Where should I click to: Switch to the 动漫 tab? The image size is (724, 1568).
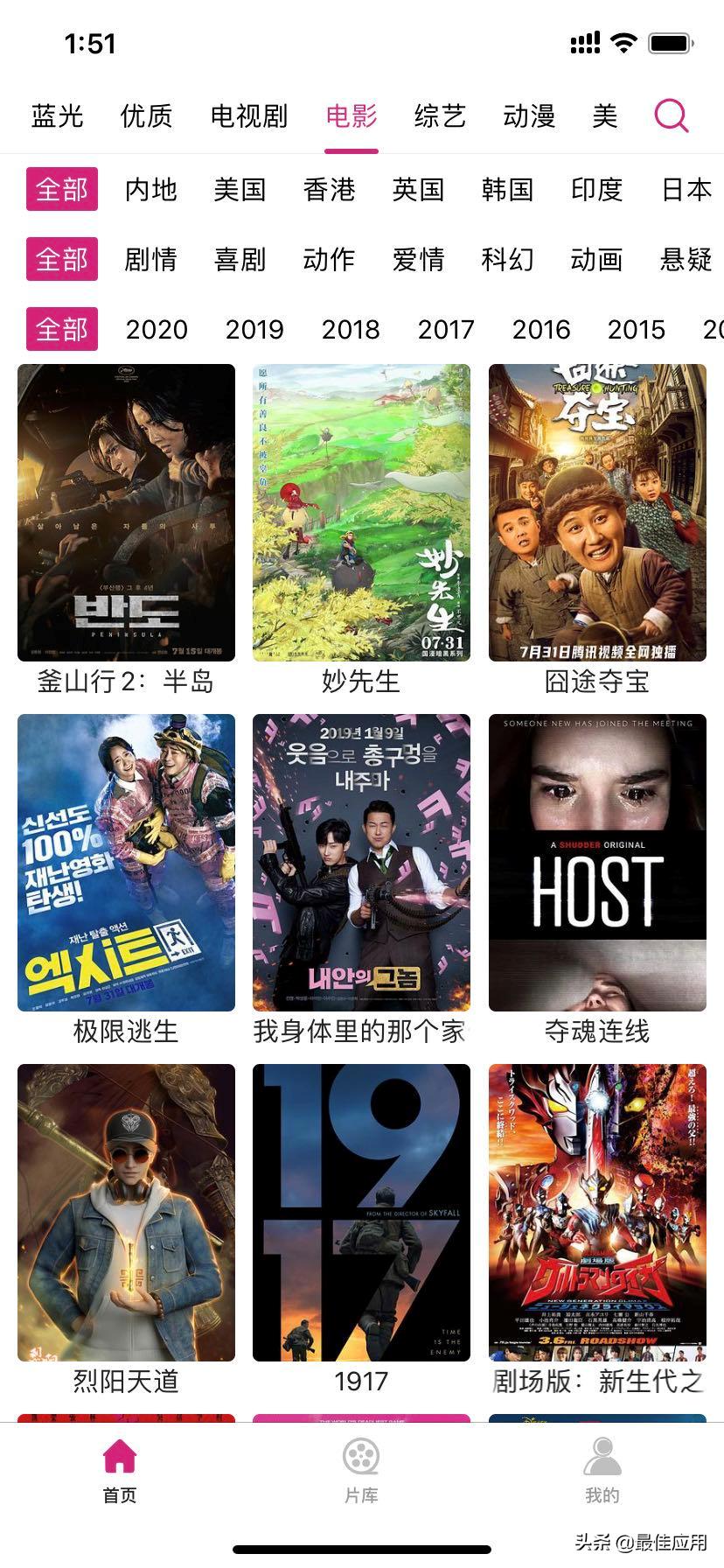[x=529, y=115]
